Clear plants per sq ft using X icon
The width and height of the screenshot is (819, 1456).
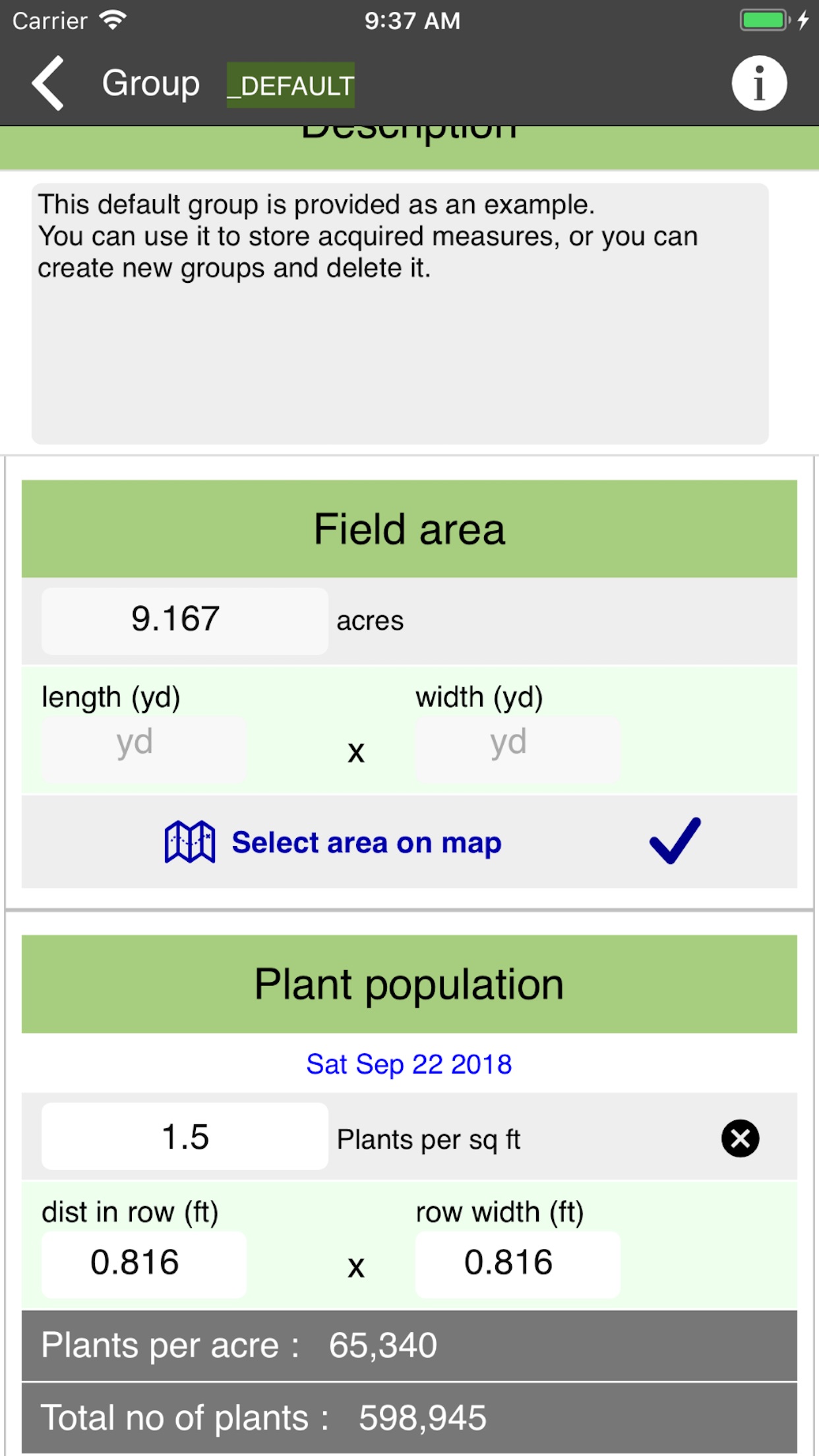click(x=739, y=1138)
